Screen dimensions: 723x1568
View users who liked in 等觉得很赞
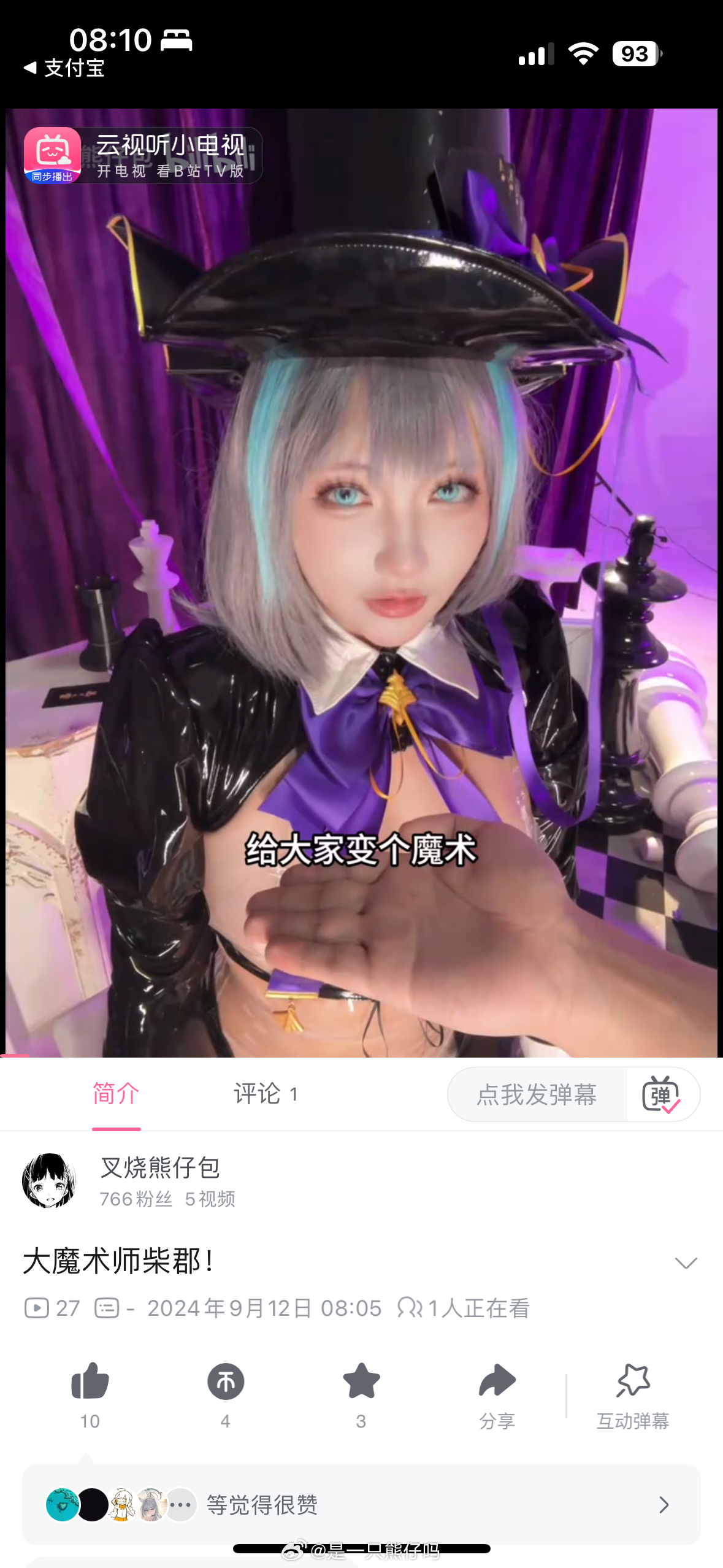point(361,1504)
